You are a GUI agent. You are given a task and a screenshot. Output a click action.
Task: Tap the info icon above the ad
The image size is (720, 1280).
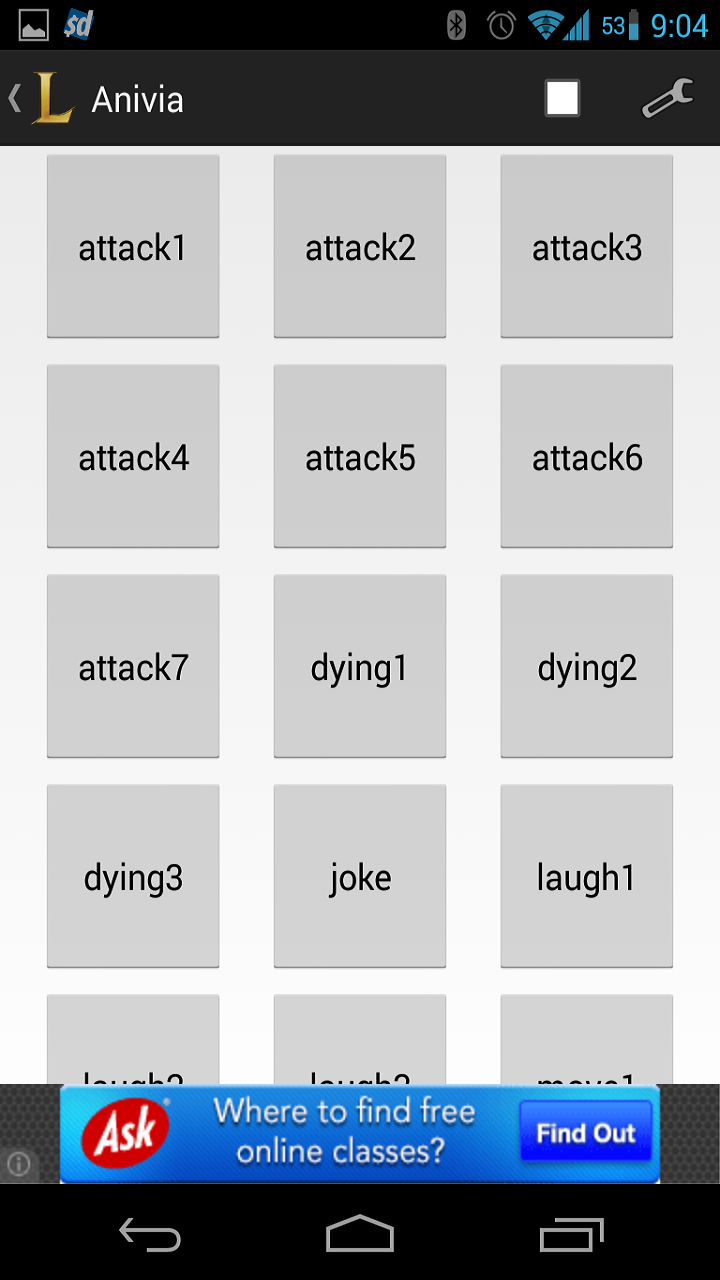click(18, 1163)
